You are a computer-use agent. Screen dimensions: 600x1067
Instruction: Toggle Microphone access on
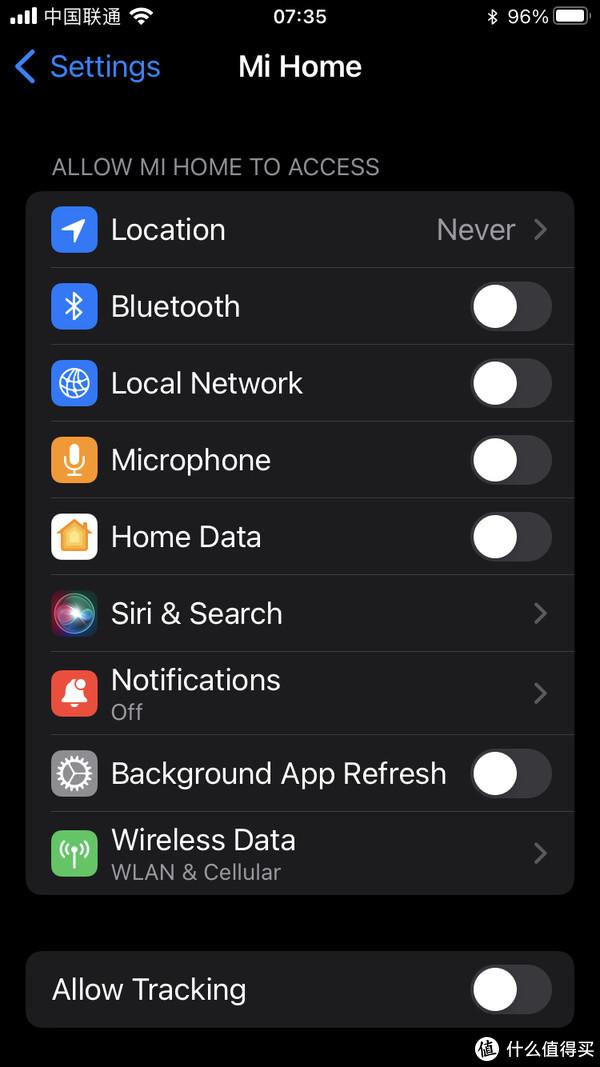point(511,461)
